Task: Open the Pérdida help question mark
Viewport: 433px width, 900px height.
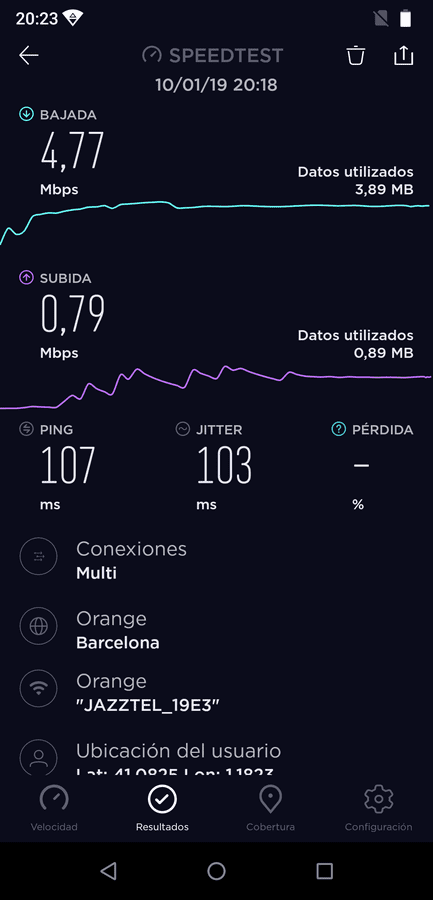Action: [x=339, y=429]
